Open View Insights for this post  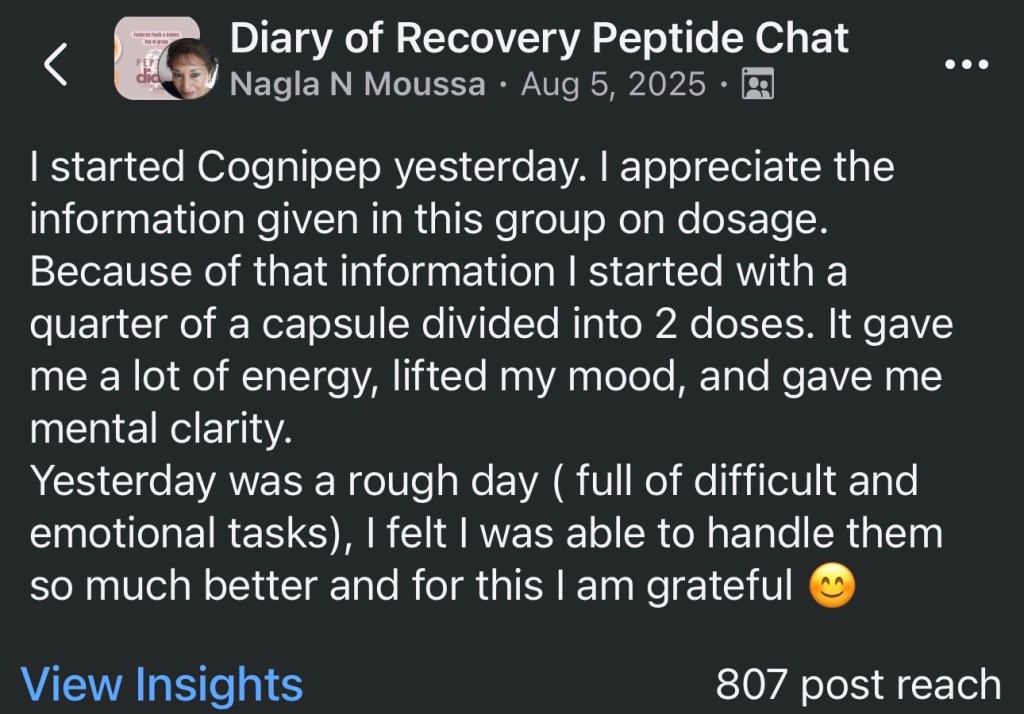[x=162, y=685]
